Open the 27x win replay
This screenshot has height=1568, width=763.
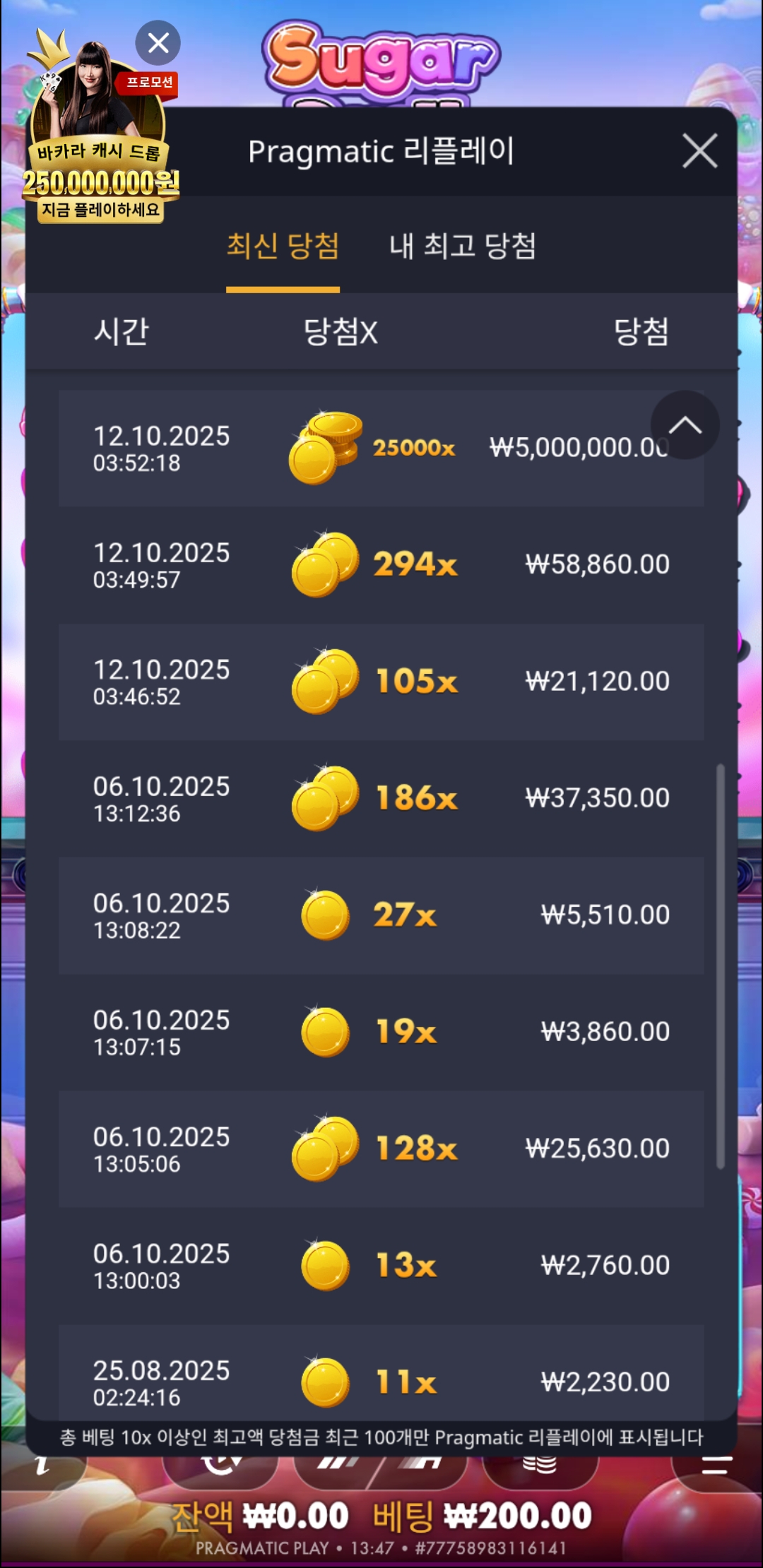point(381,915)
